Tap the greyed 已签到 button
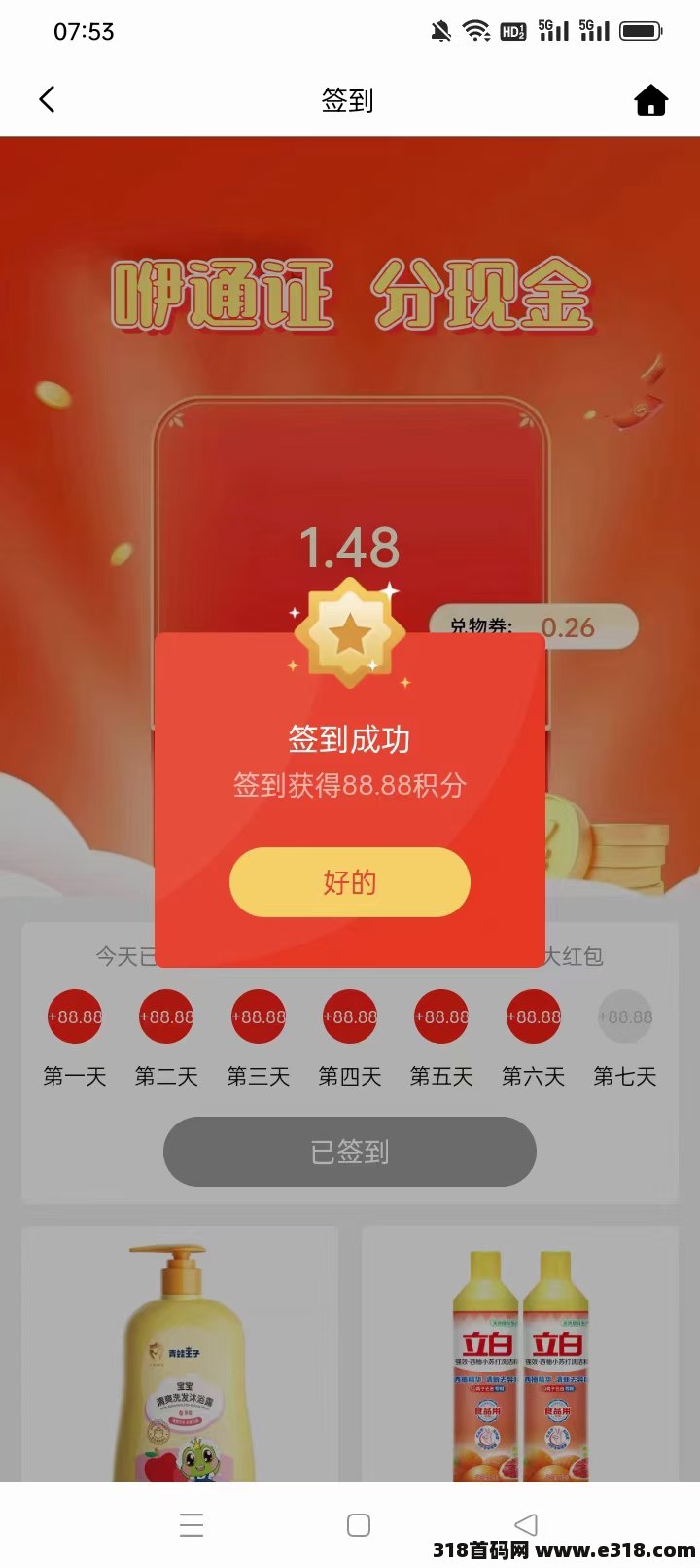The image size is (700, 1568). pos(349,1152)
